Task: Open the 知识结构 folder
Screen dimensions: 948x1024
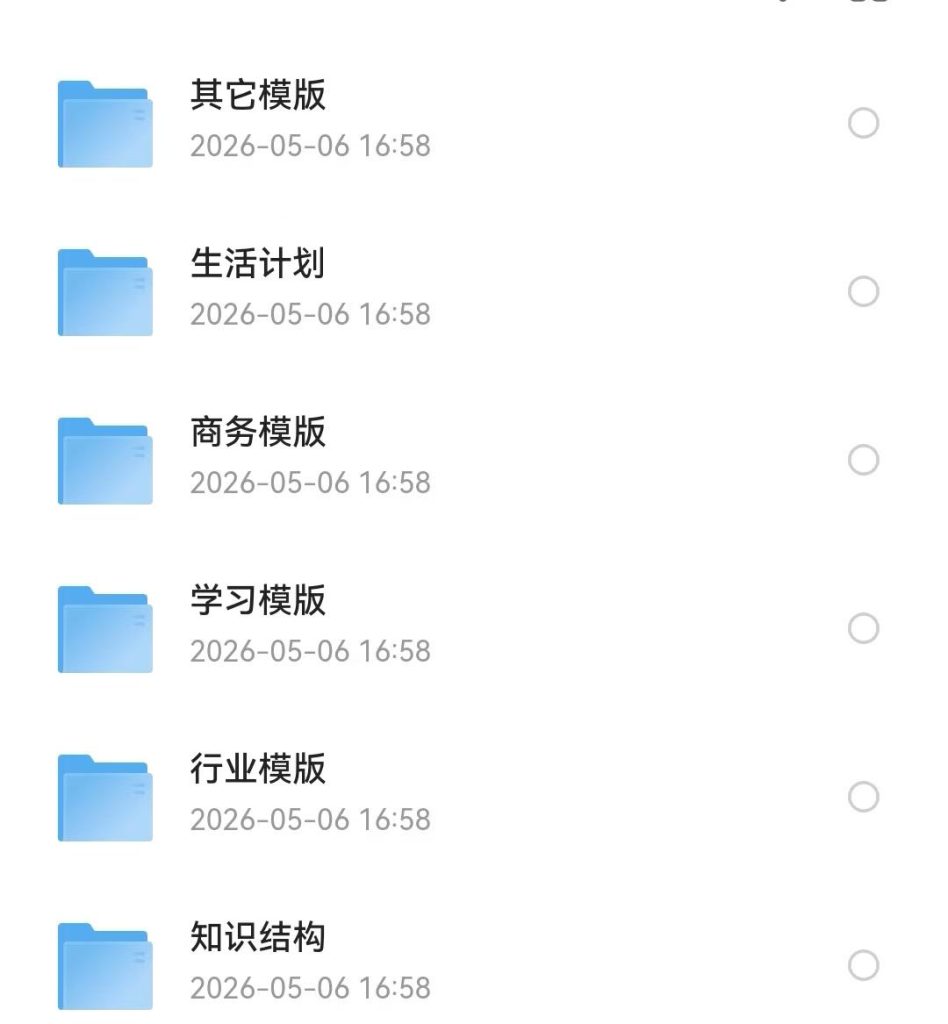Action: point(474,965)
